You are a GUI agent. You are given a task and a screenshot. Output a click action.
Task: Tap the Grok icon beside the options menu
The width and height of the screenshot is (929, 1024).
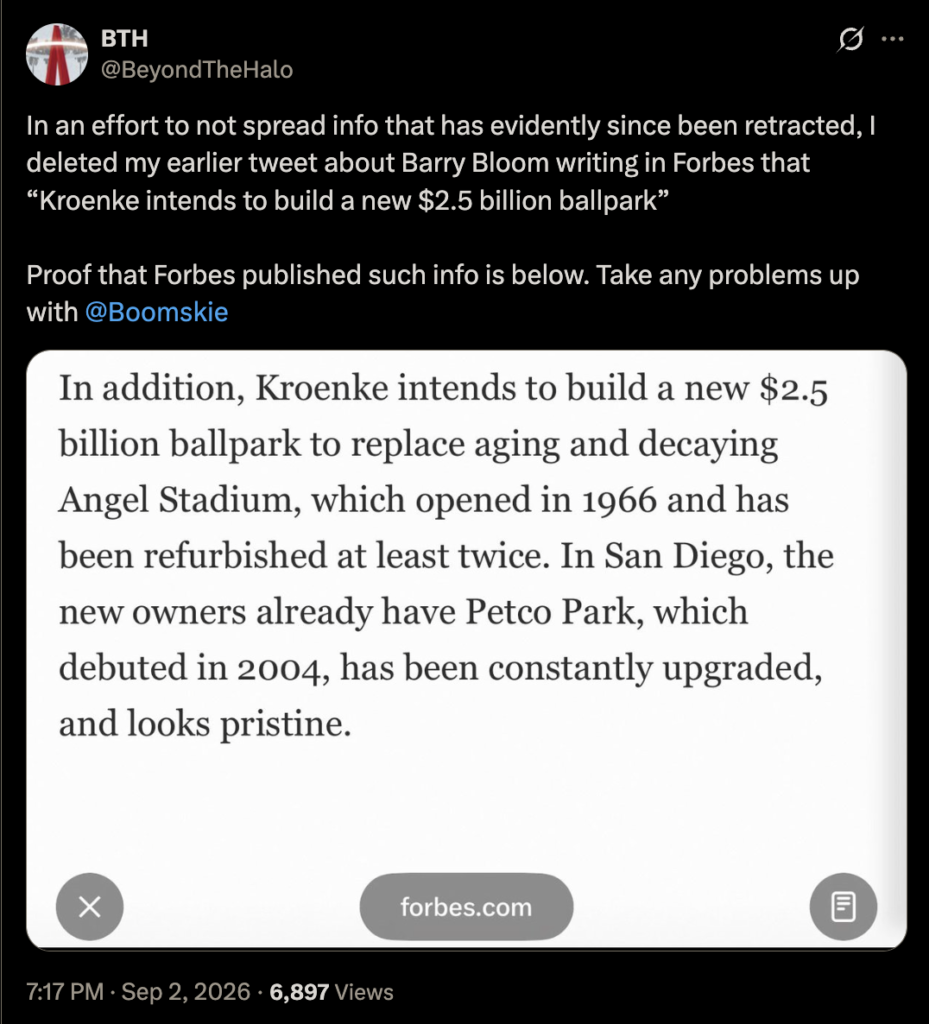851,39
